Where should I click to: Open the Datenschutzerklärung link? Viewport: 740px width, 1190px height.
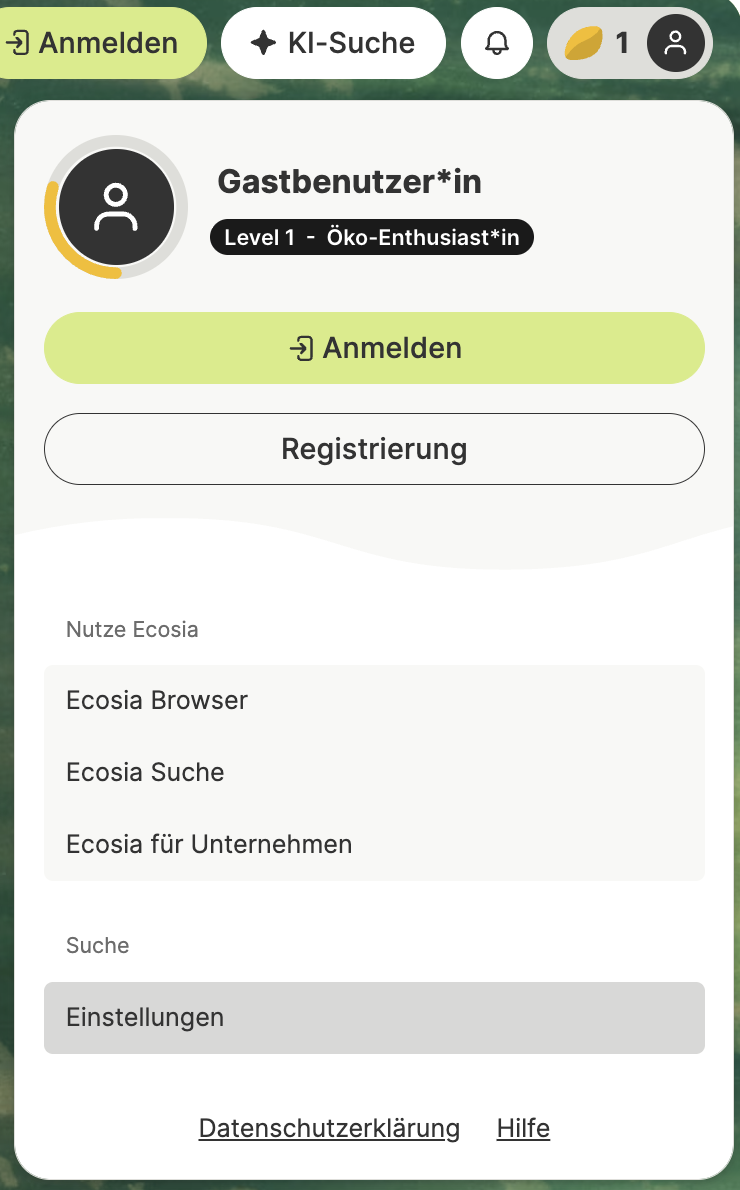329,1128
